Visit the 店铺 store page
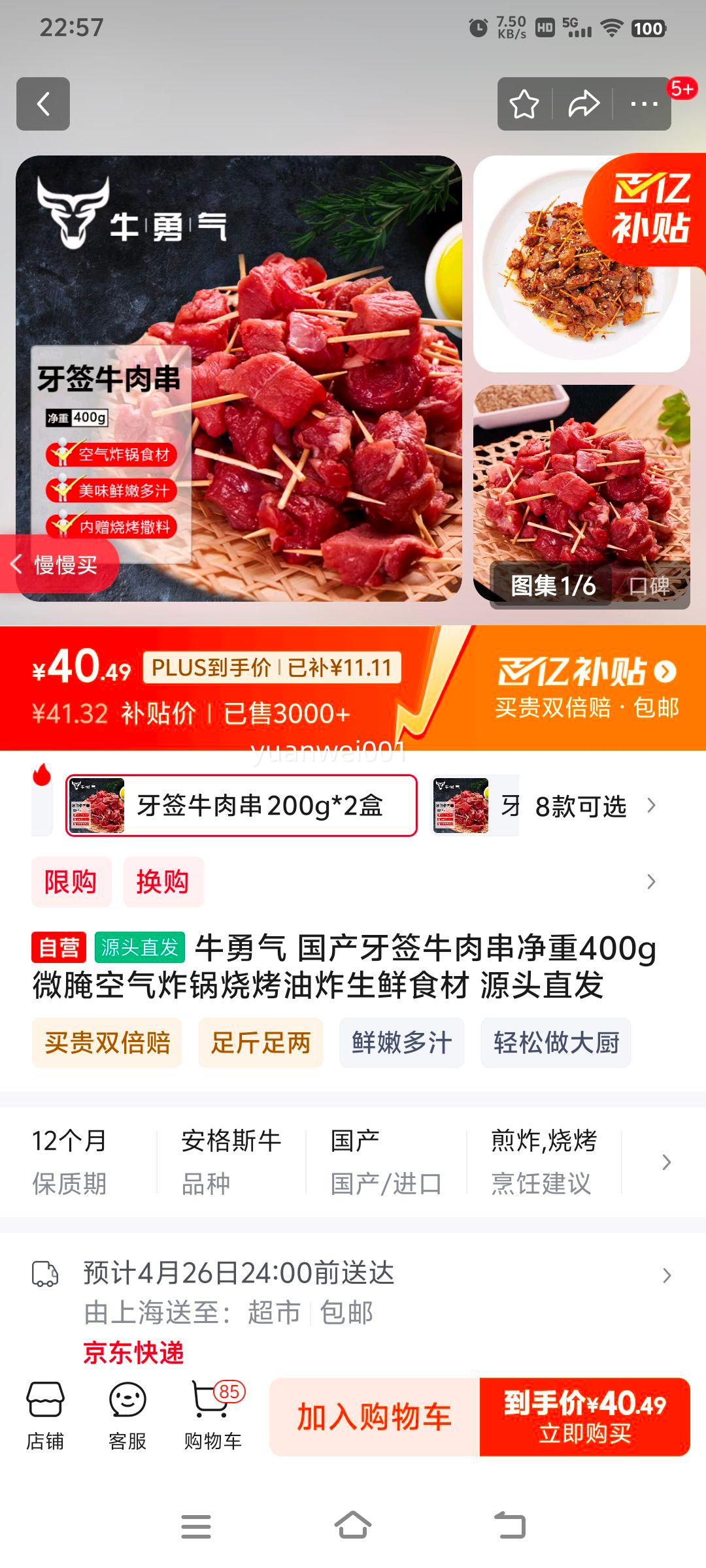 coord(45,1416)
